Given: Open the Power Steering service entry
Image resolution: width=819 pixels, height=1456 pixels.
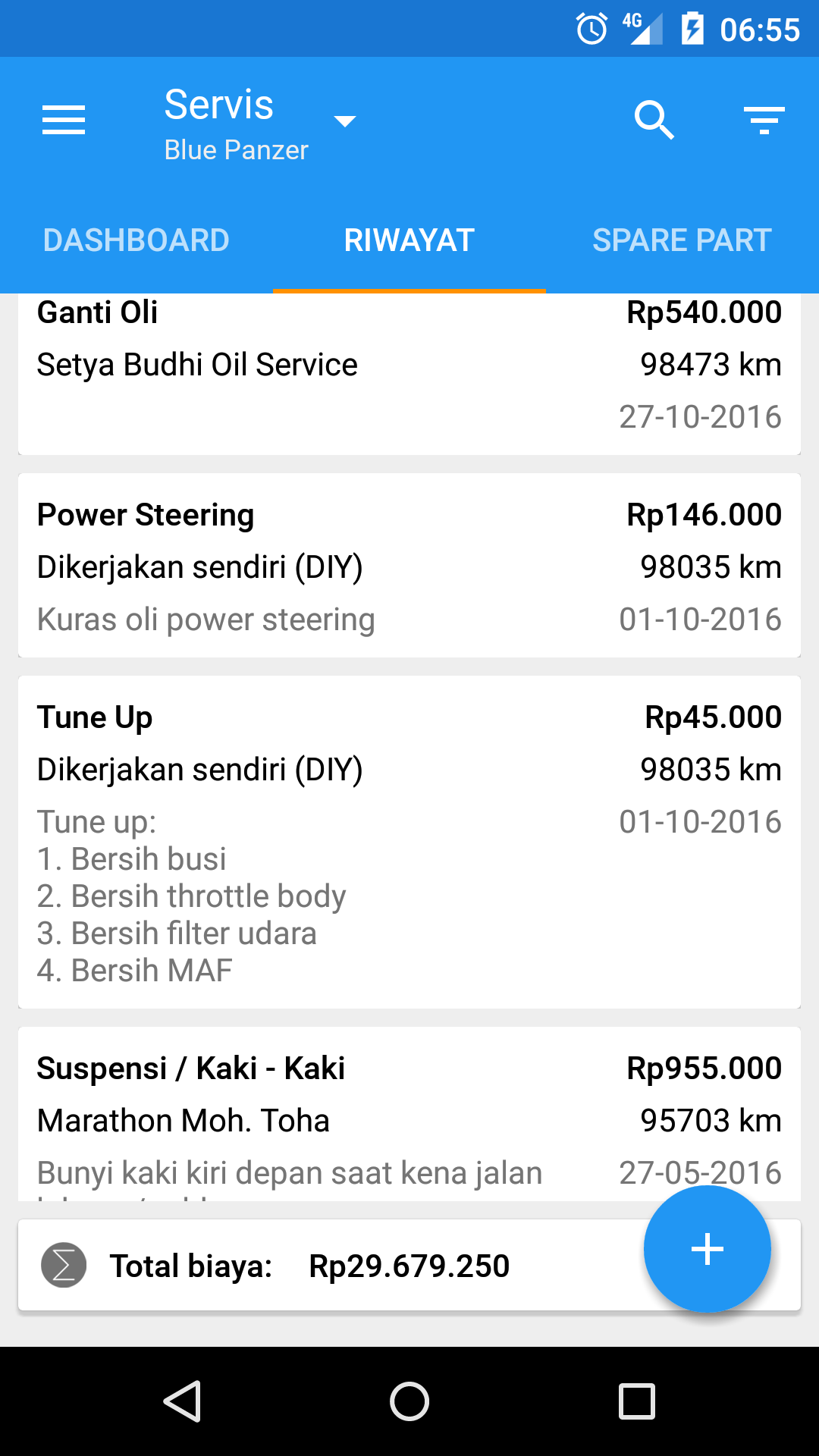Looking at the screenshot, I should 409,566.
